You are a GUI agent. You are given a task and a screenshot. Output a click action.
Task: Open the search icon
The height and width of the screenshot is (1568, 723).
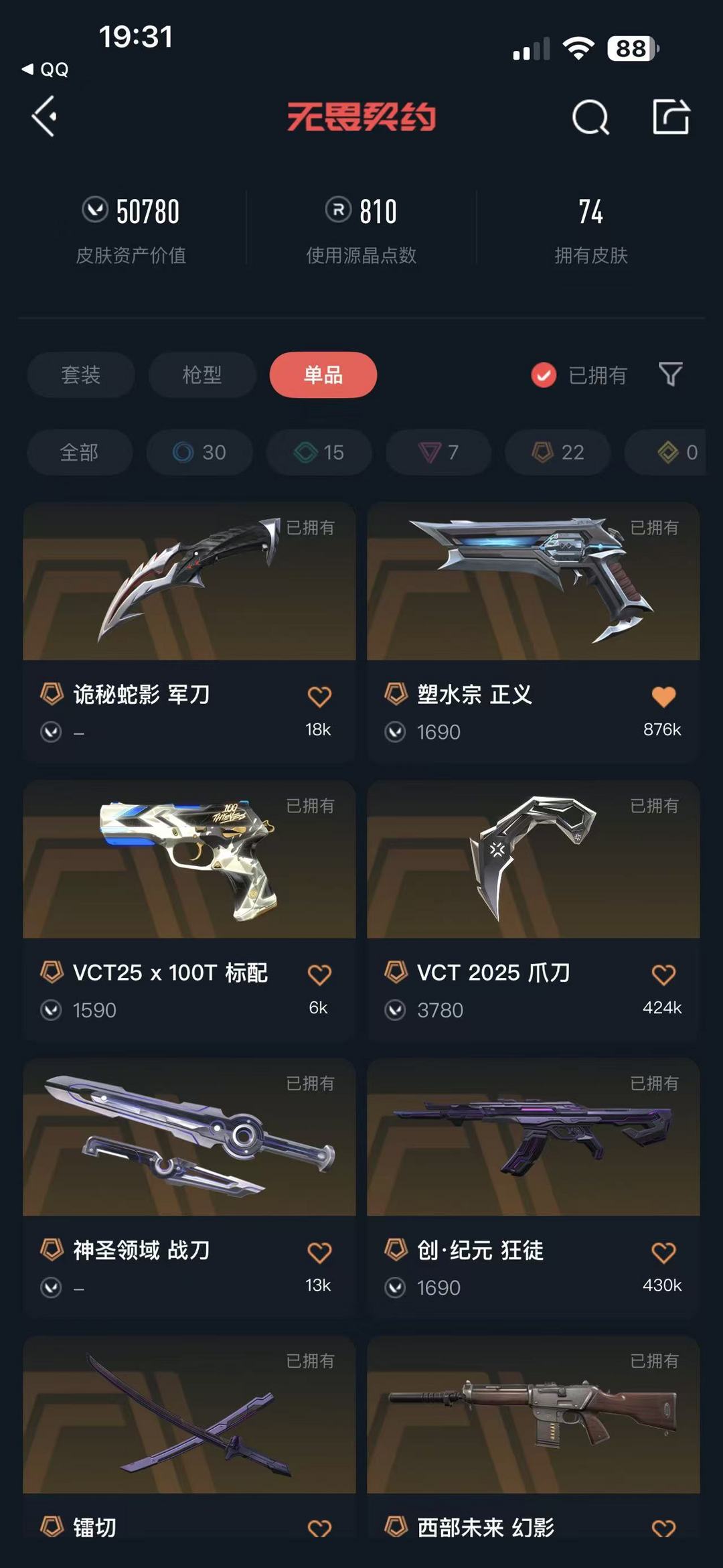point(590,117)
